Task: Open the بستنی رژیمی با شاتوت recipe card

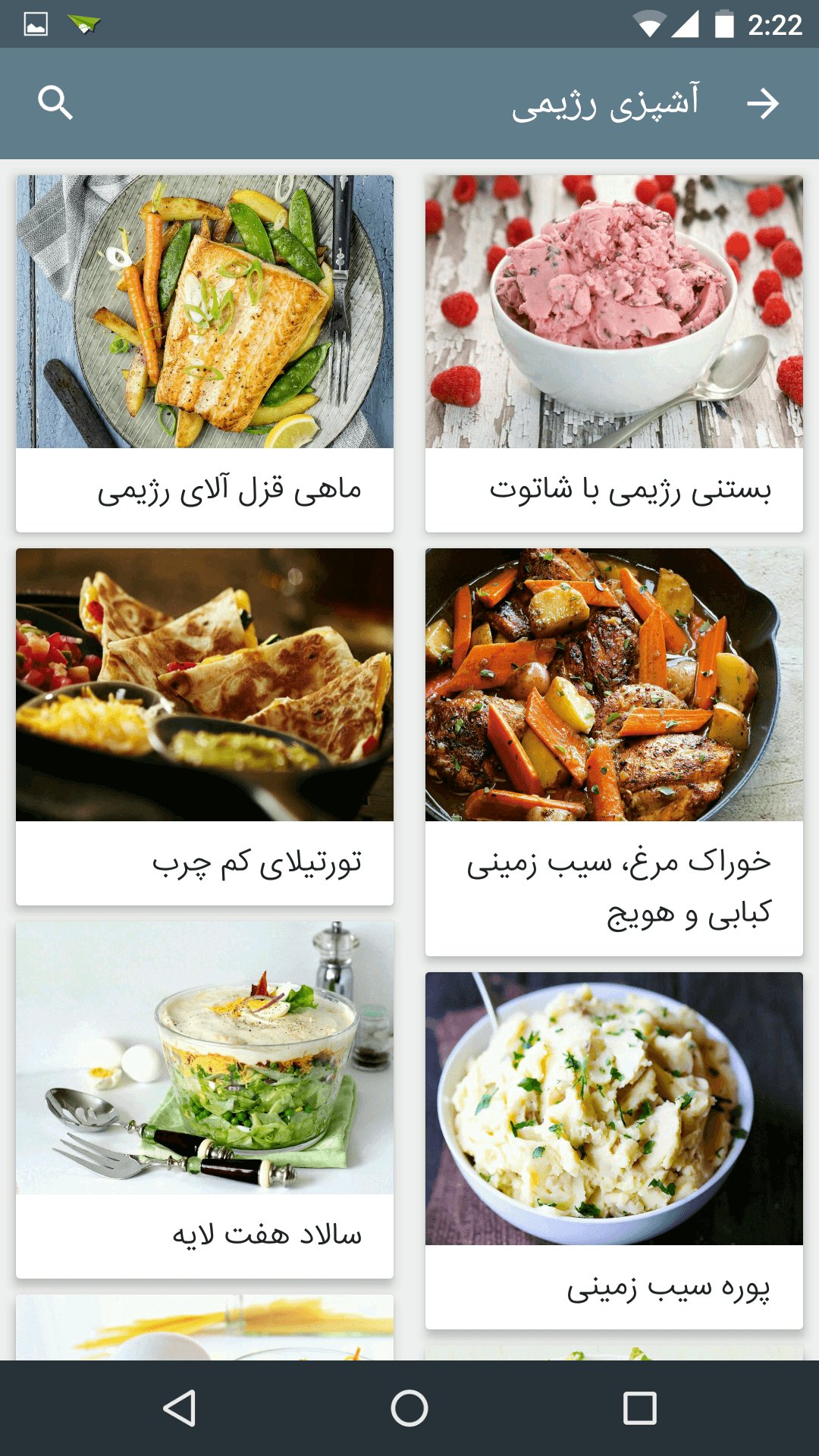Action: pos(613,353)
